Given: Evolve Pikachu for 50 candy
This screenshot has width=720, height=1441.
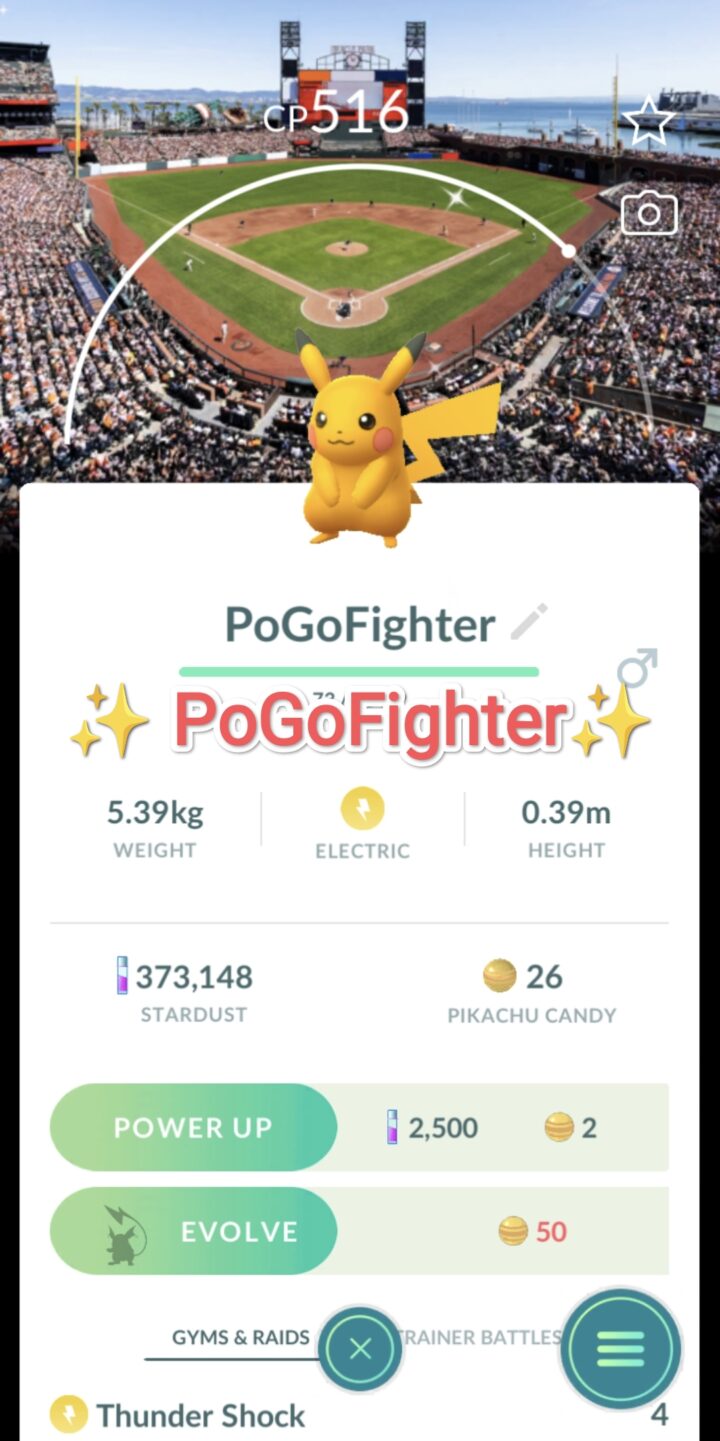Looking at the screenshot, I should 193,1231.
